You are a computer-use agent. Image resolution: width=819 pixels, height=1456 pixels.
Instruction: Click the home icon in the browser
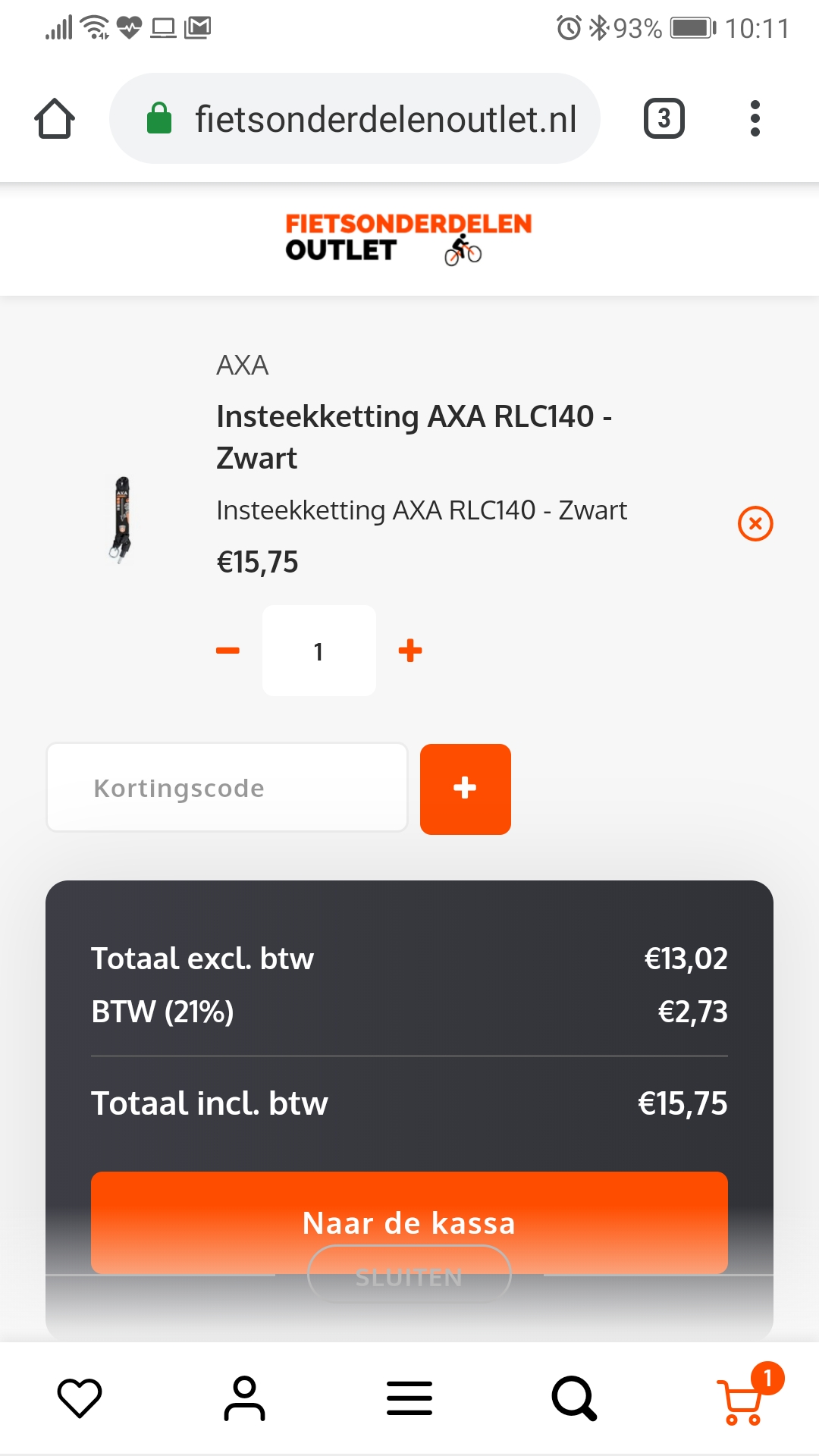pos(55,118)
